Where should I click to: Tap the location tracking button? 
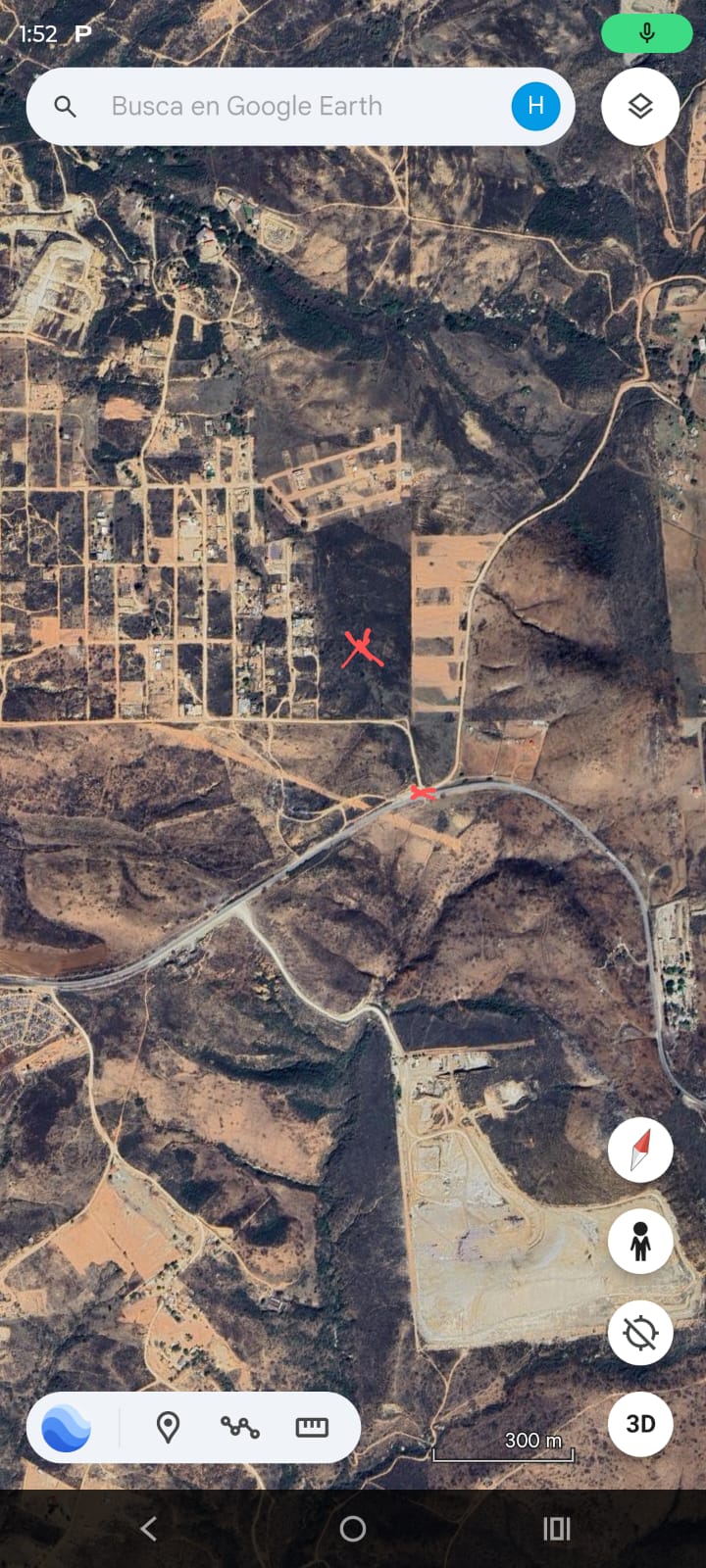point(640,1333)
